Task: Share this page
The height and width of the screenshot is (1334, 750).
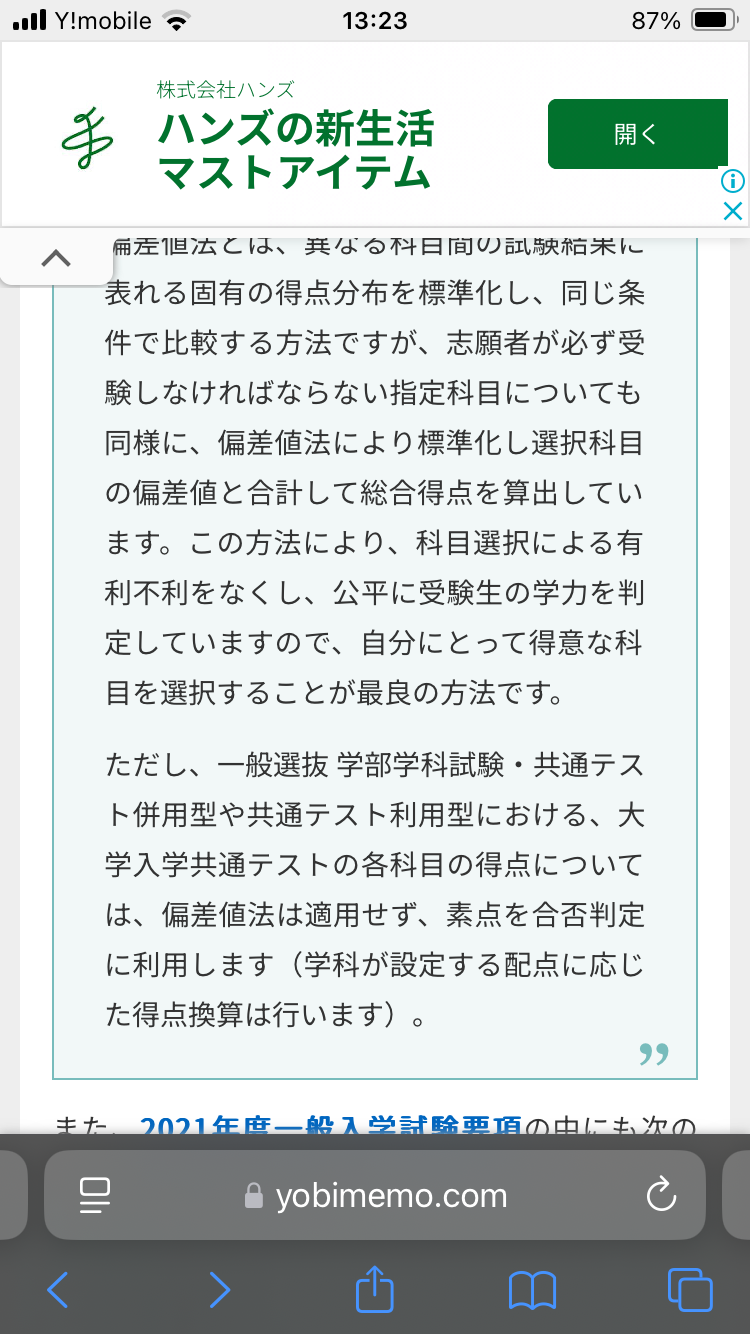Action: pyautogui.click(x=375, y=1288)
